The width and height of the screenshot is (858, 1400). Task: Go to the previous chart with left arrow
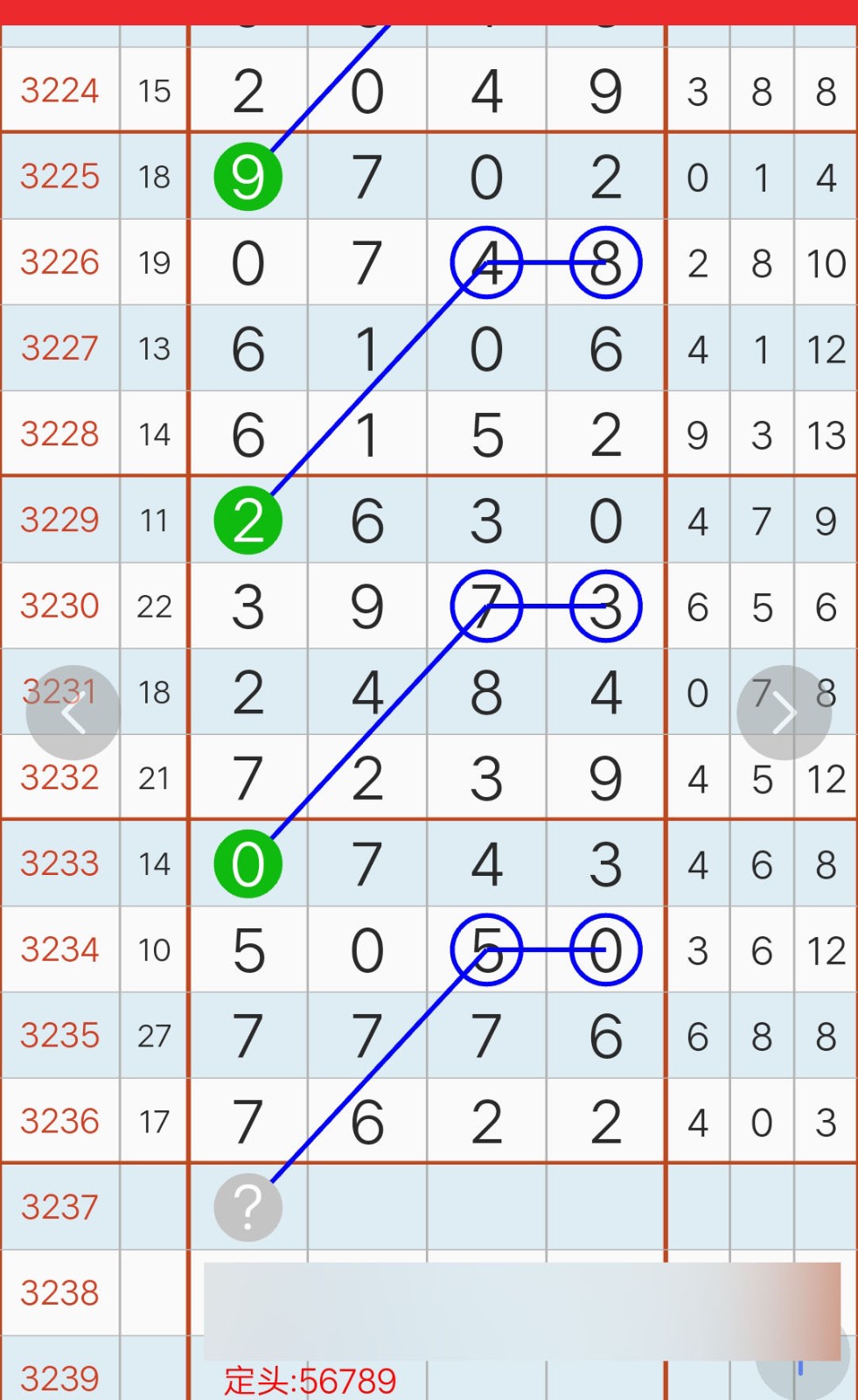(x=73, y=713)
